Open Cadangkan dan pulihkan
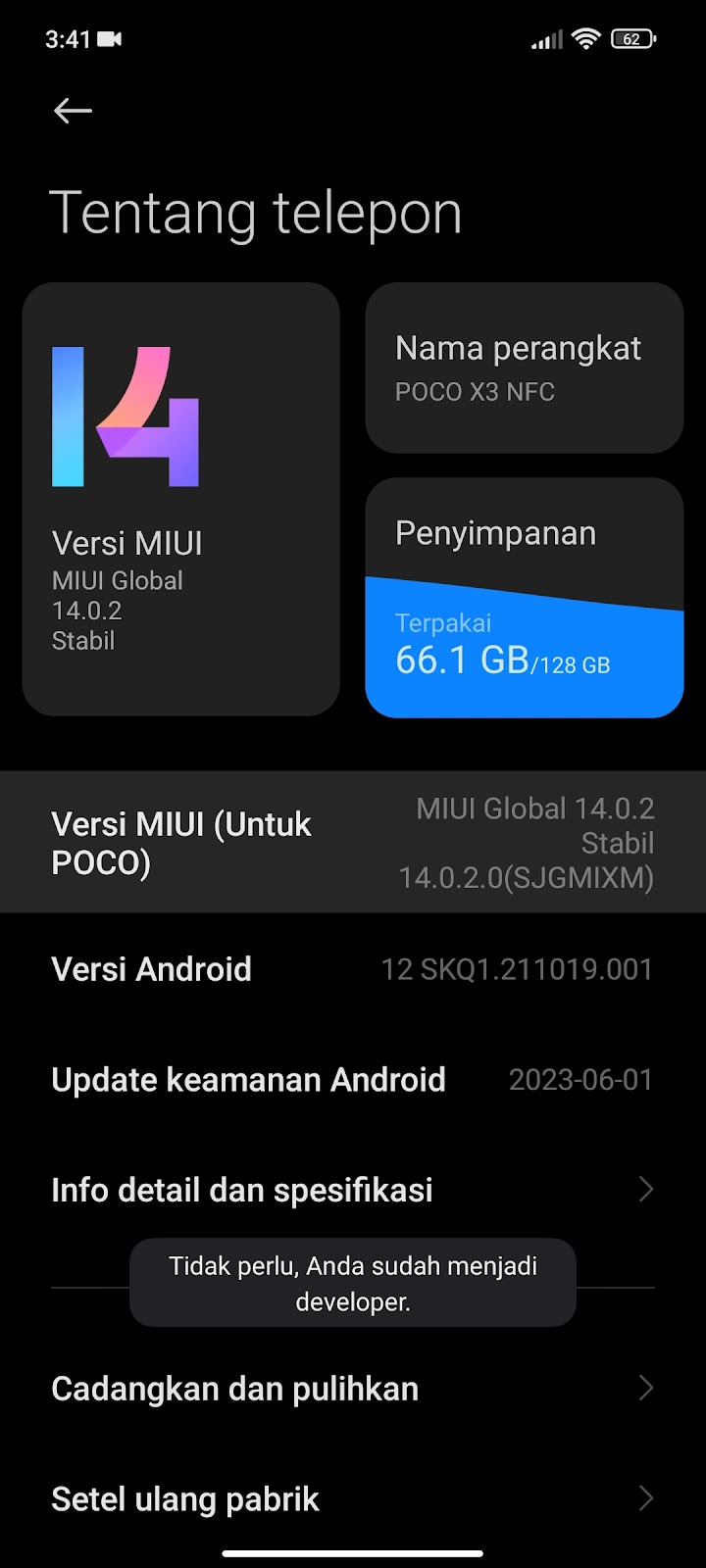 point(353,1389)
